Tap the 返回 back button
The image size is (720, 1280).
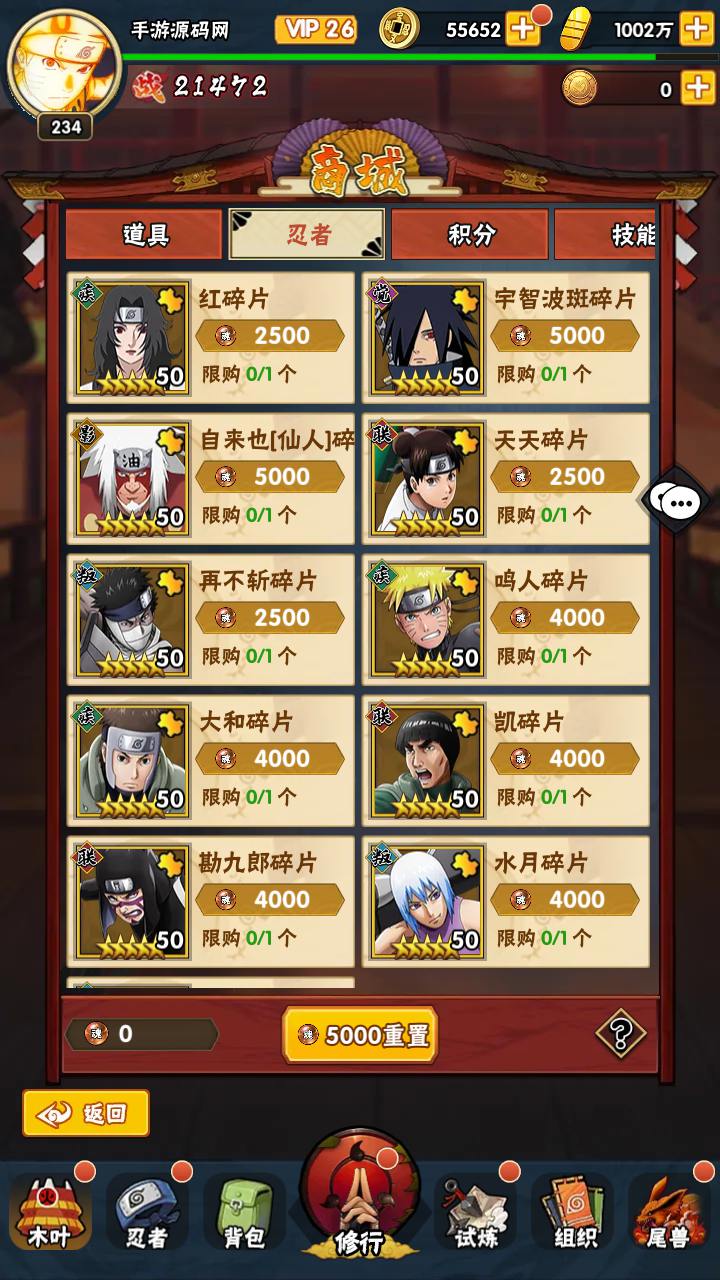tap(87, 1113)
